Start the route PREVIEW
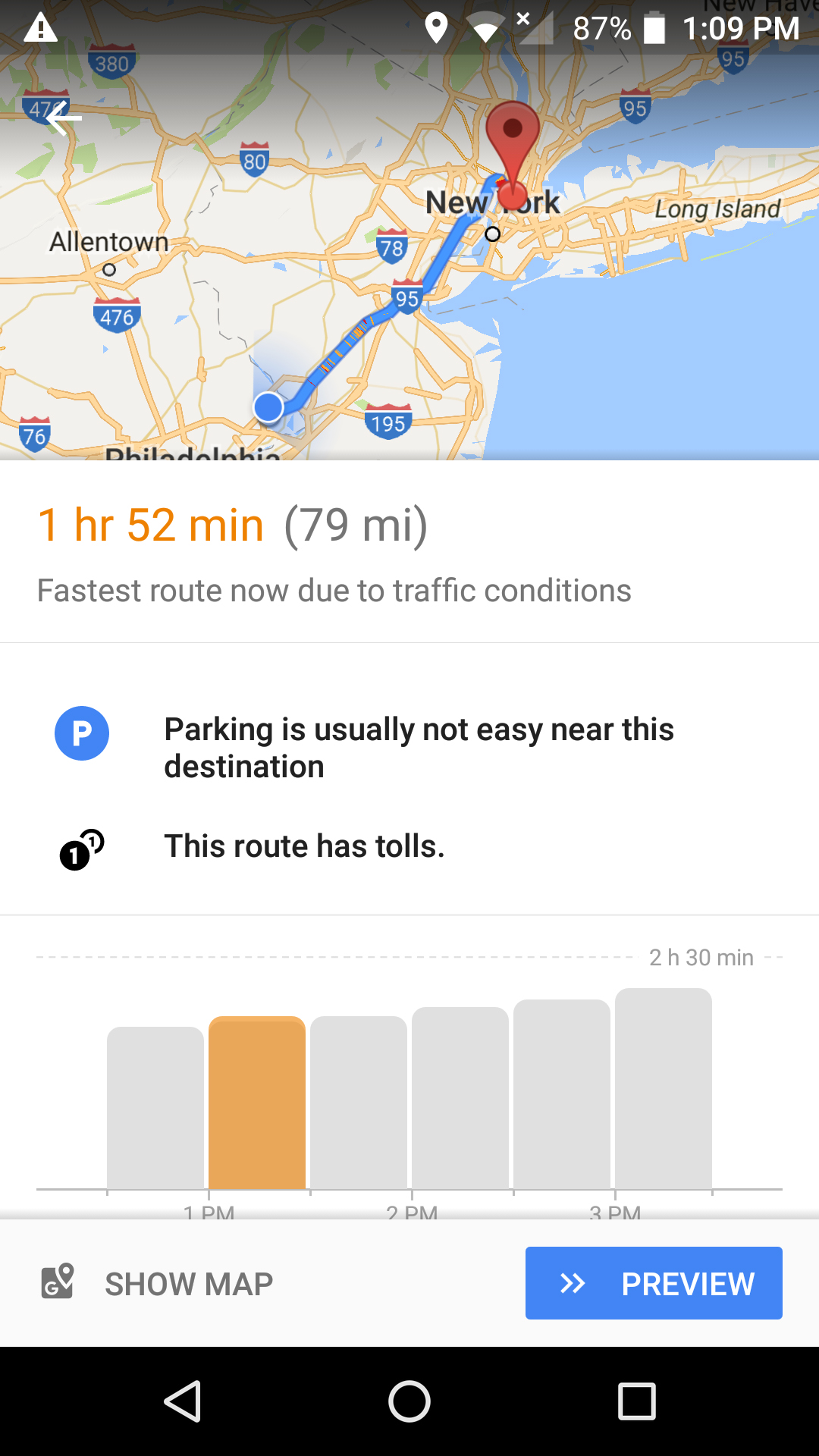Image resolution: width=819 pixels, height=1456 pixels. (654, 1283)
